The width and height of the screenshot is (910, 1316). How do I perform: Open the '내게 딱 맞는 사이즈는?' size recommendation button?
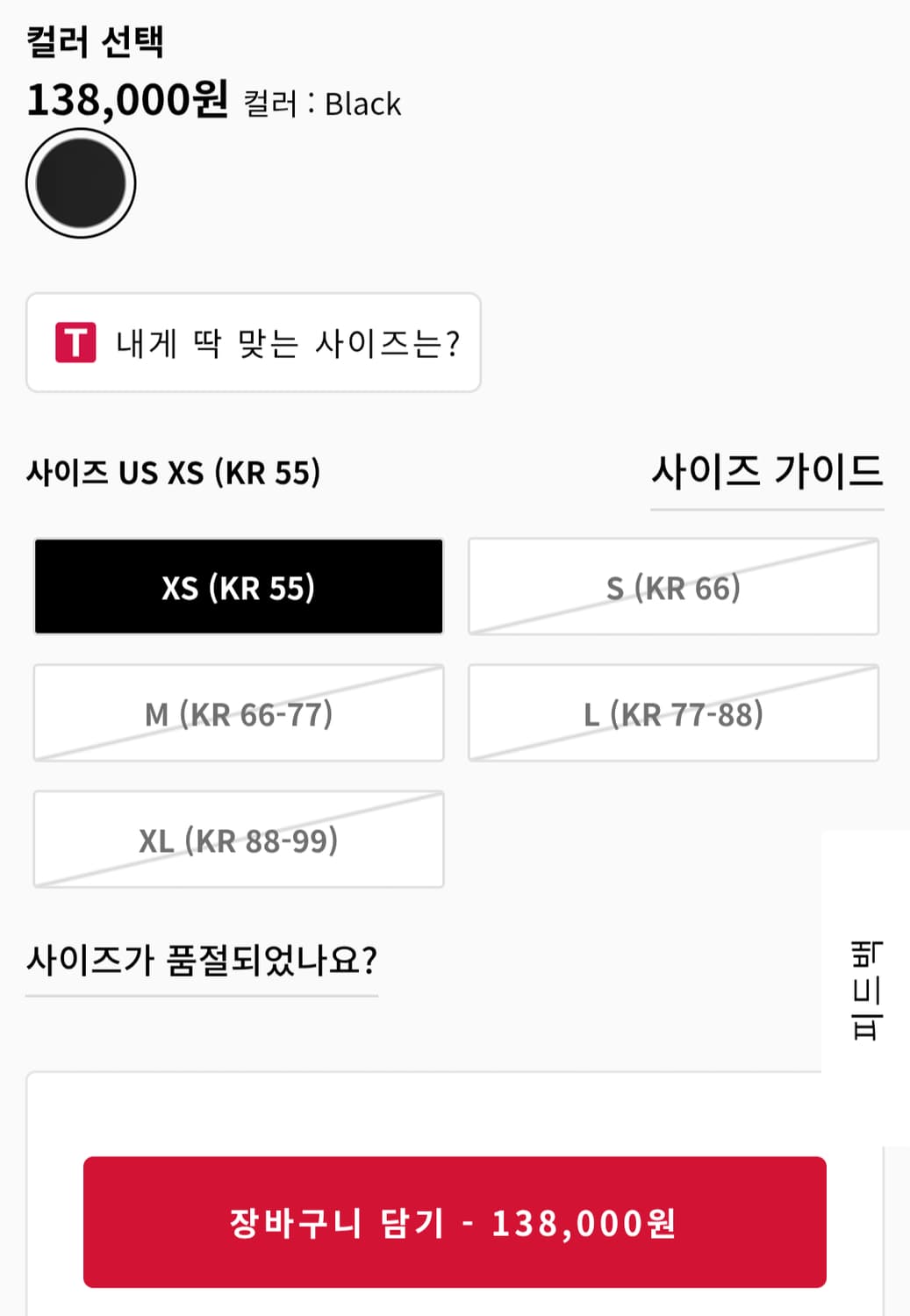(254, 344)
